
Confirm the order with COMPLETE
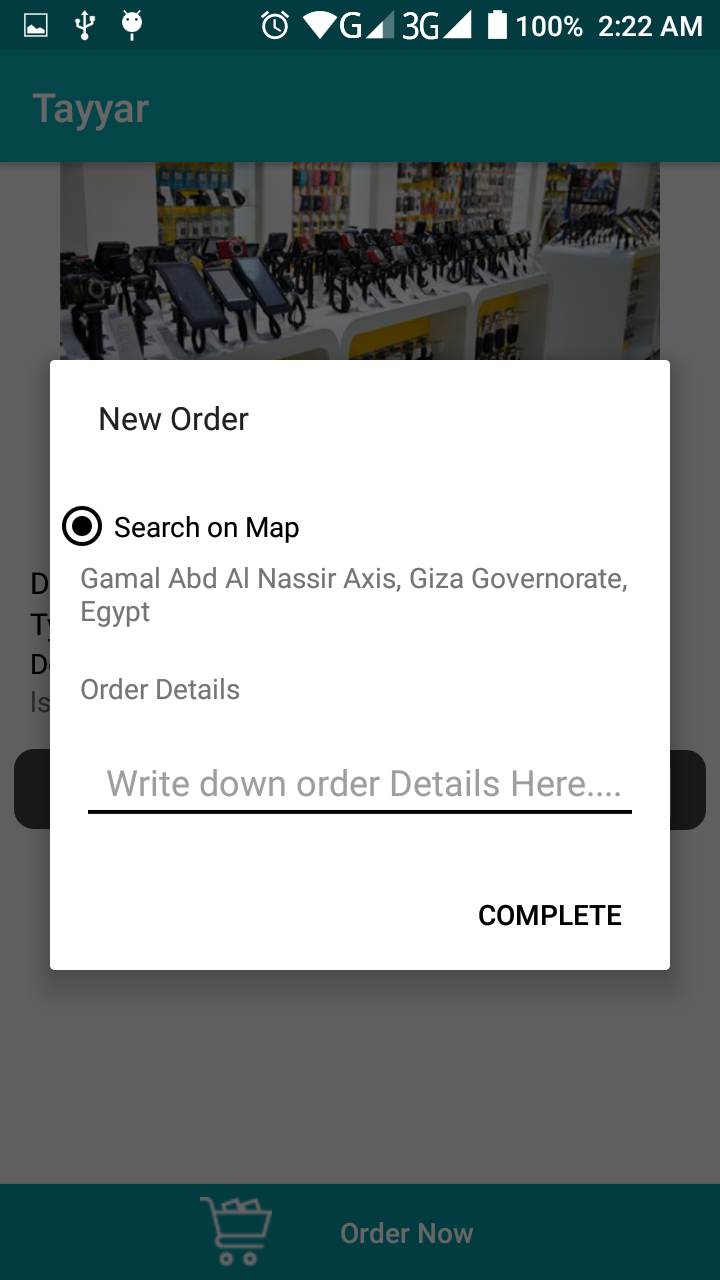[x=549, y=915]
